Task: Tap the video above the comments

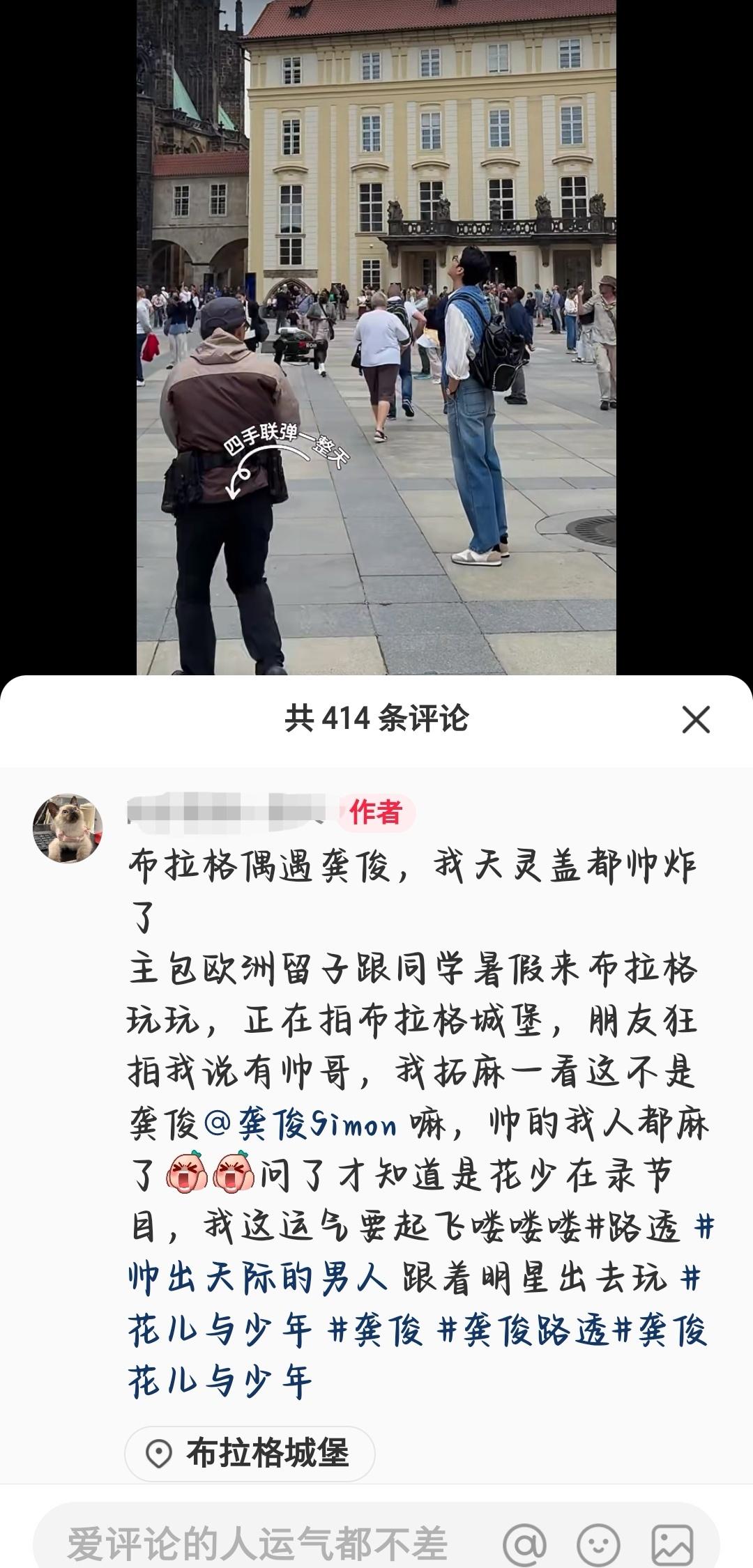Action: click(376, 337)
